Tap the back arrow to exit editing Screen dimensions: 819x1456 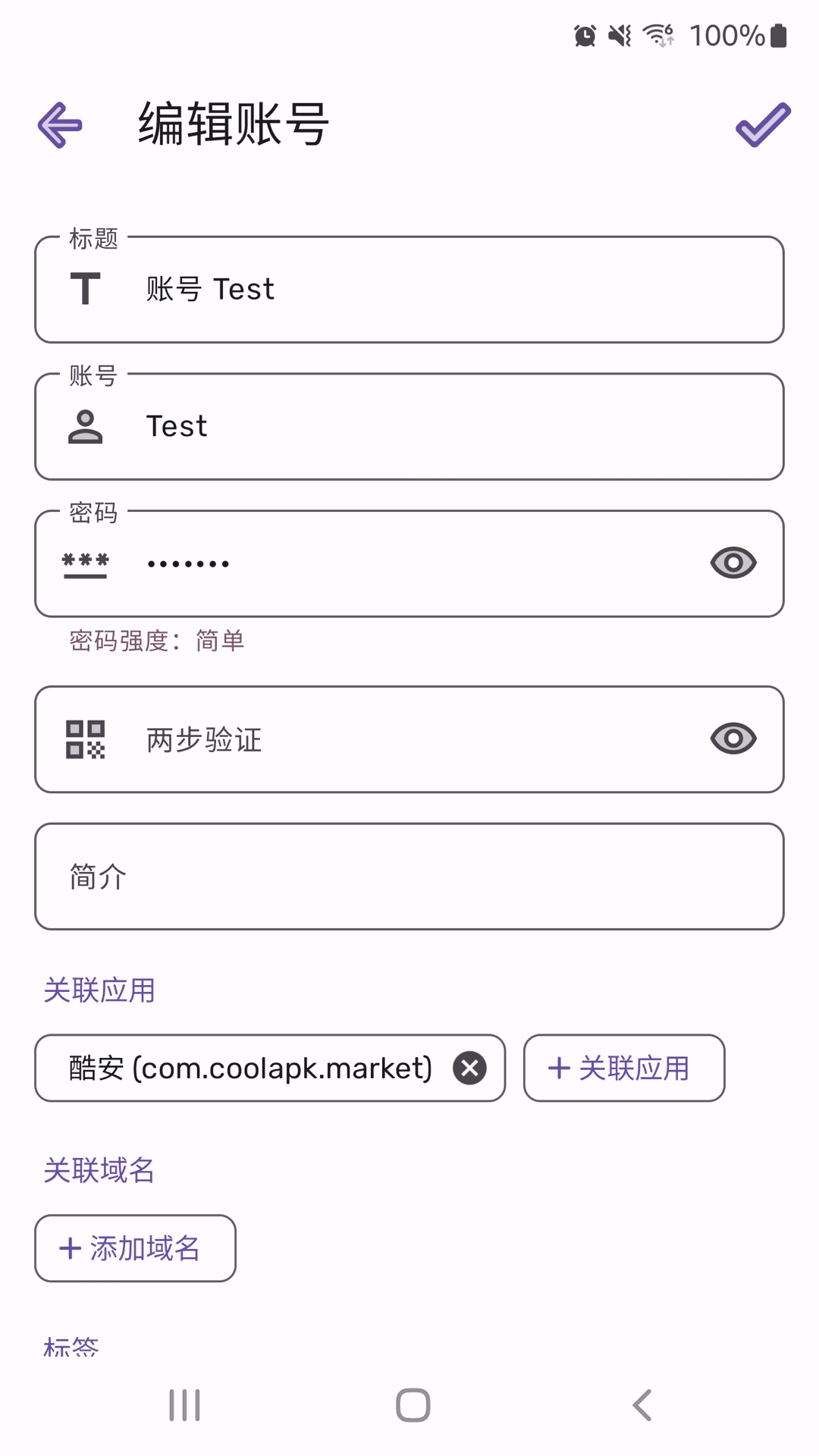[x=58, y=125]
